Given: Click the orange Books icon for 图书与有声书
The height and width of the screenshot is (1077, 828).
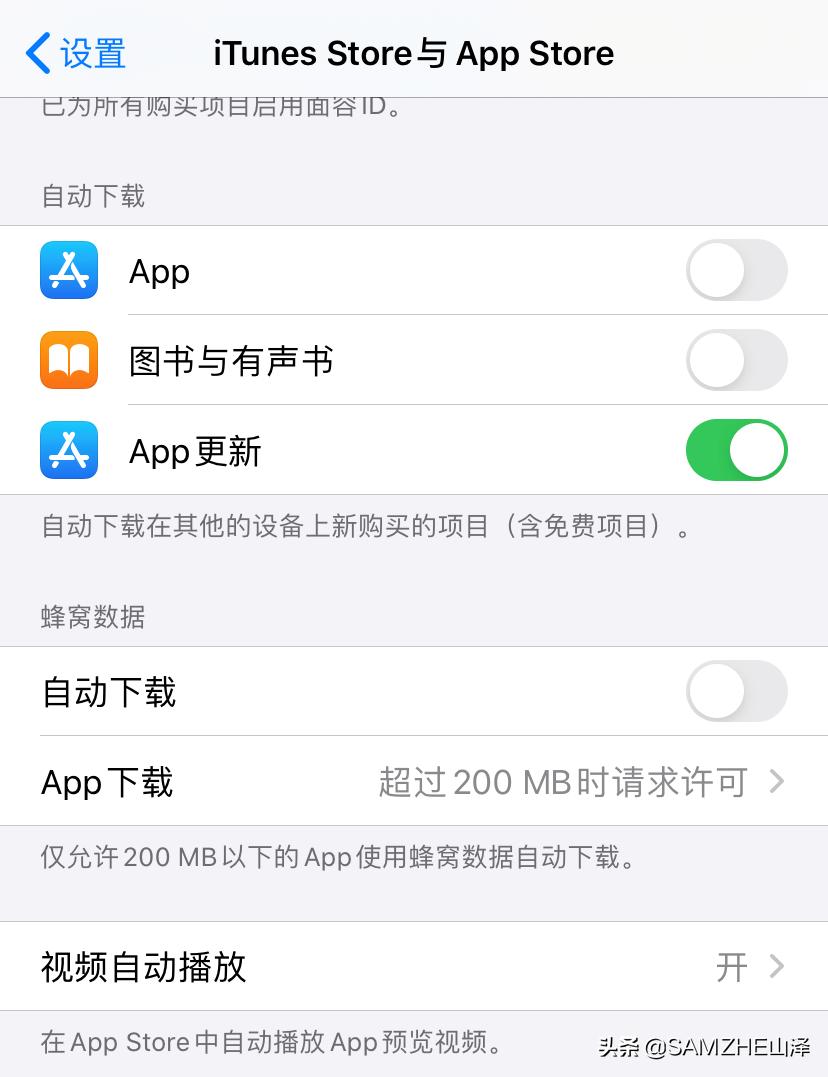Looking at the screenshot, I should pos(68,360).
